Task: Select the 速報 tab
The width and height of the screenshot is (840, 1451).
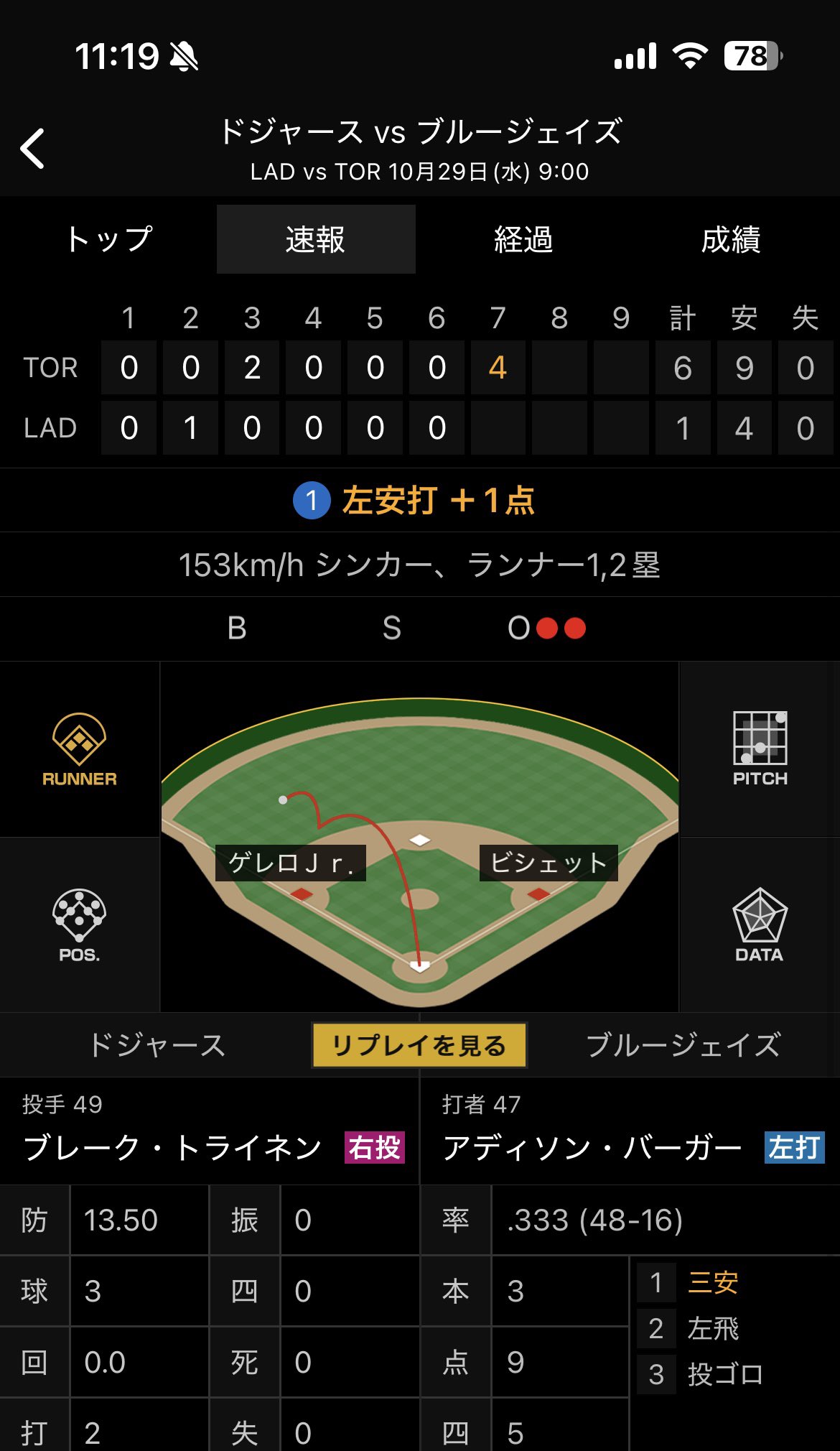Action: [316, 239]
